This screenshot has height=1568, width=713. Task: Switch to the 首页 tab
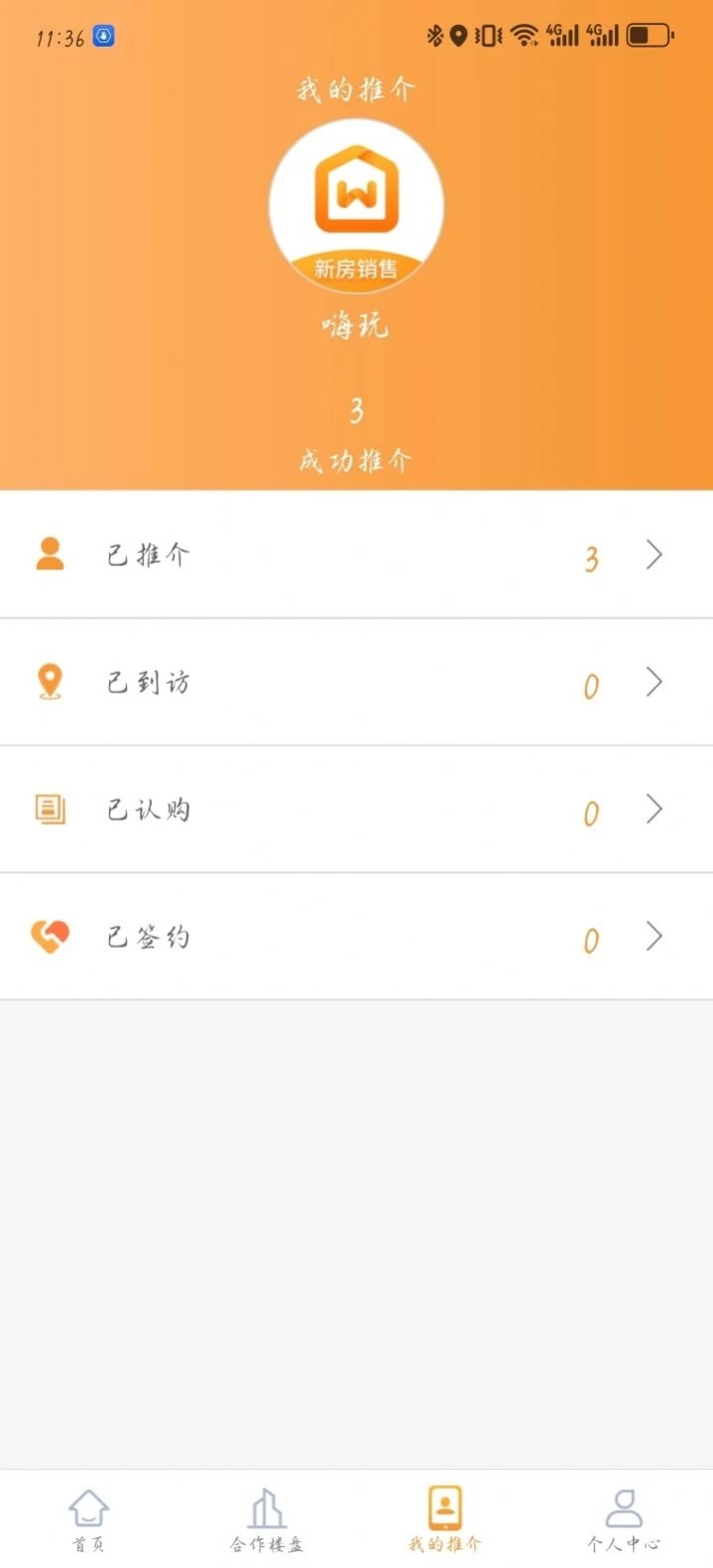click(x=88, y=1520)
